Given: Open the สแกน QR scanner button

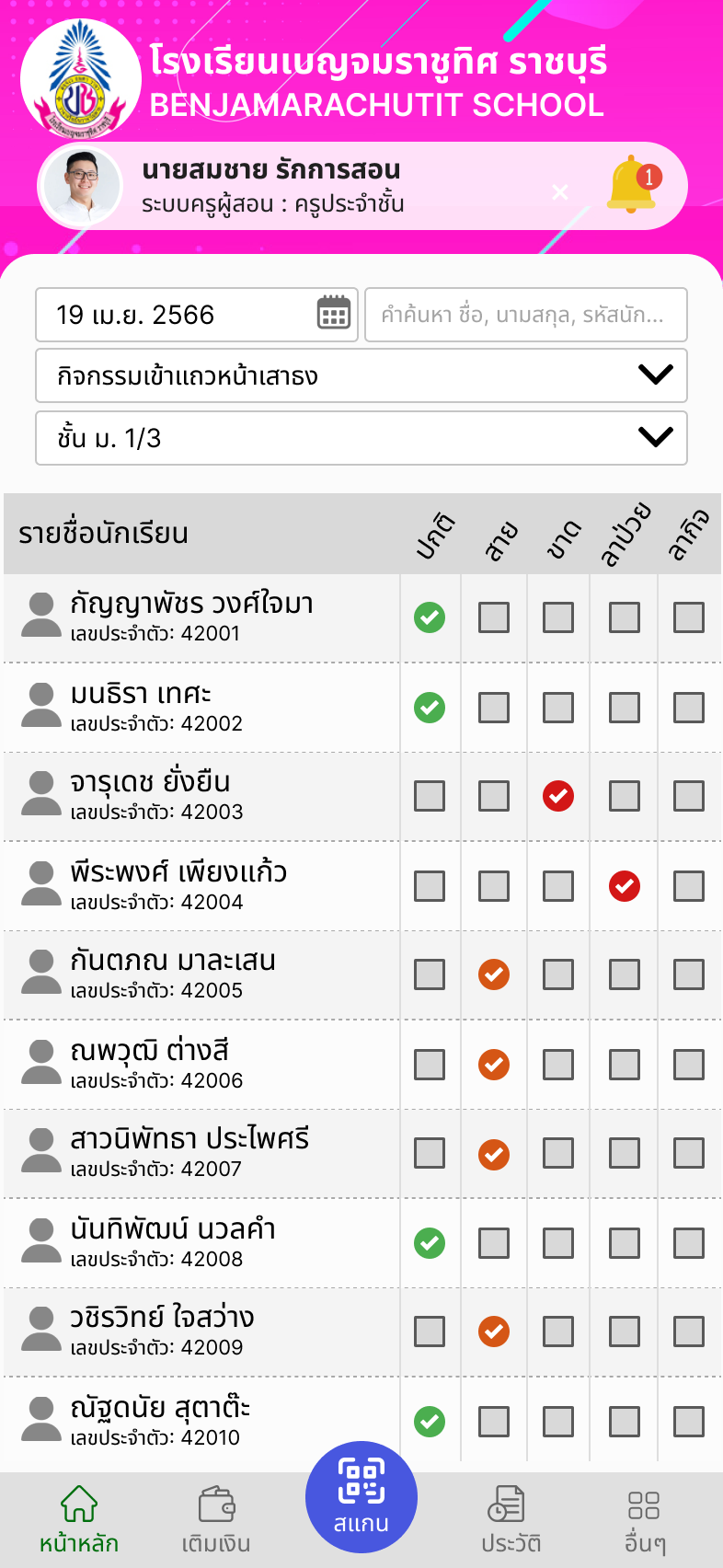Looking at the screenshot, I should click(361, 1497).
